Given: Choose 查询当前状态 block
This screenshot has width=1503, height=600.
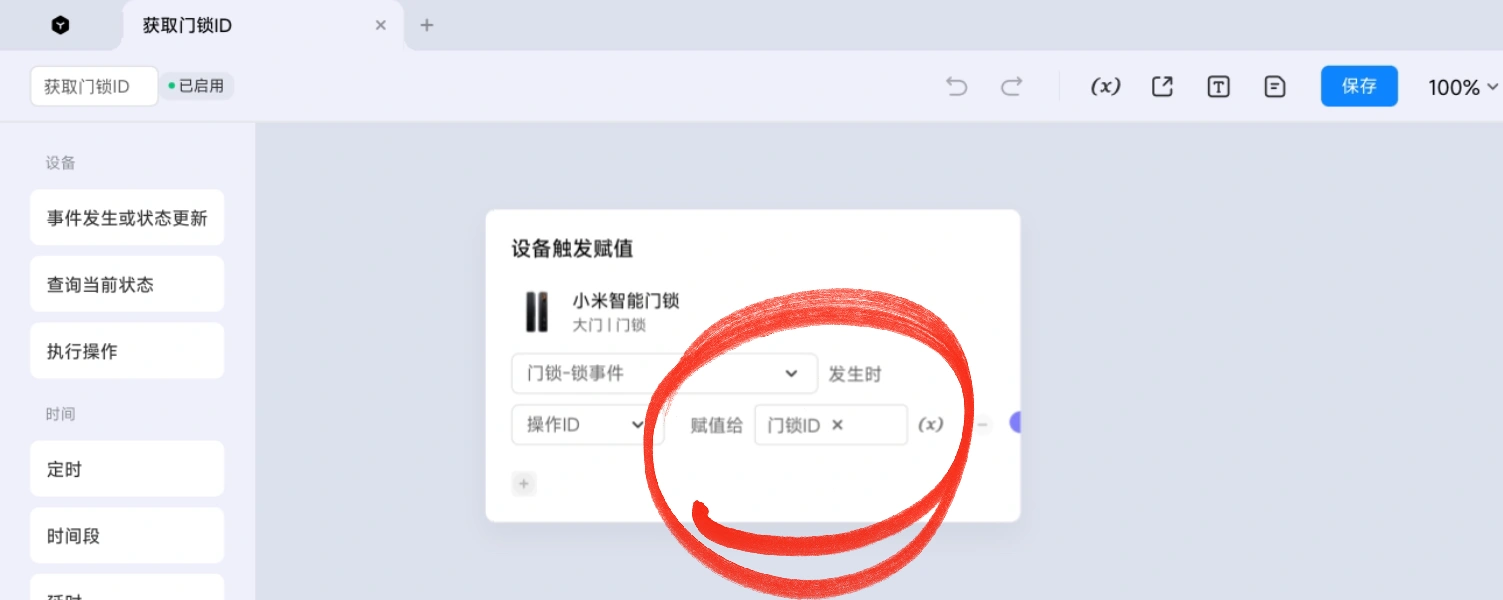Looking at the screenshot, I should (127, 285).
